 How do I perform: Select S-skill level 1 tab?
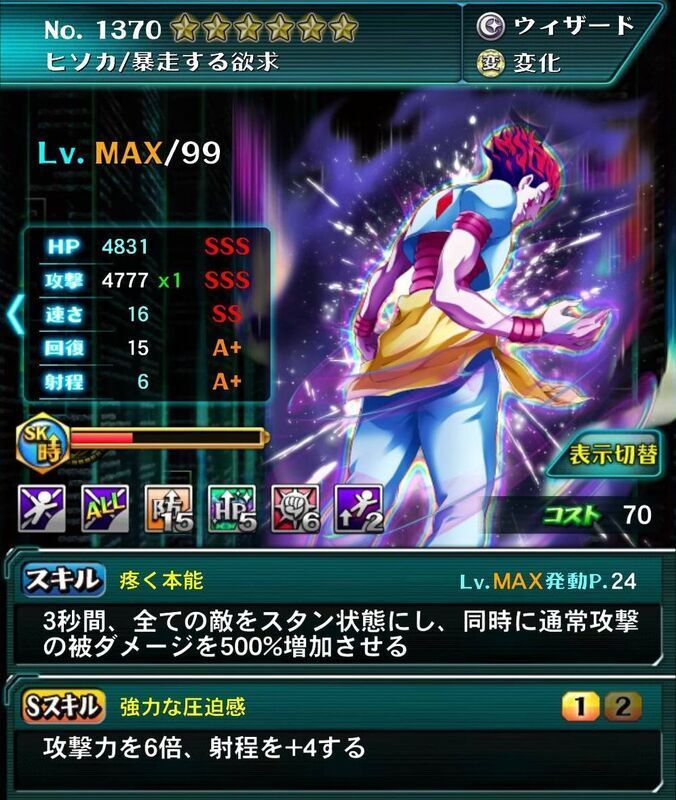(x=579, y=708)
